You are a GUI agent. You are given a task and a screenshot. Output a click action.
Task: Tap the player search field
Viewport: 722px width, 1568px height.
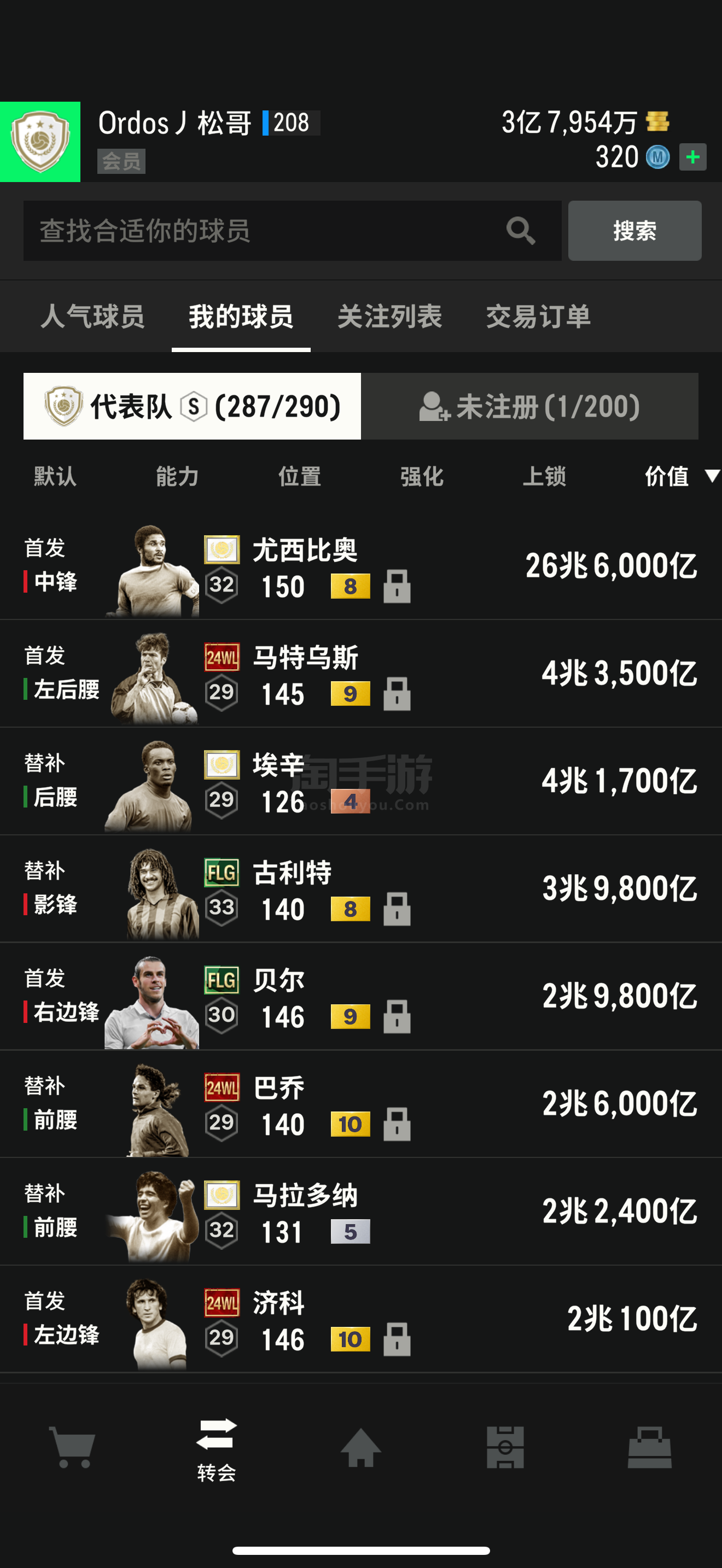pyautogui.click(x=268, y=231)
